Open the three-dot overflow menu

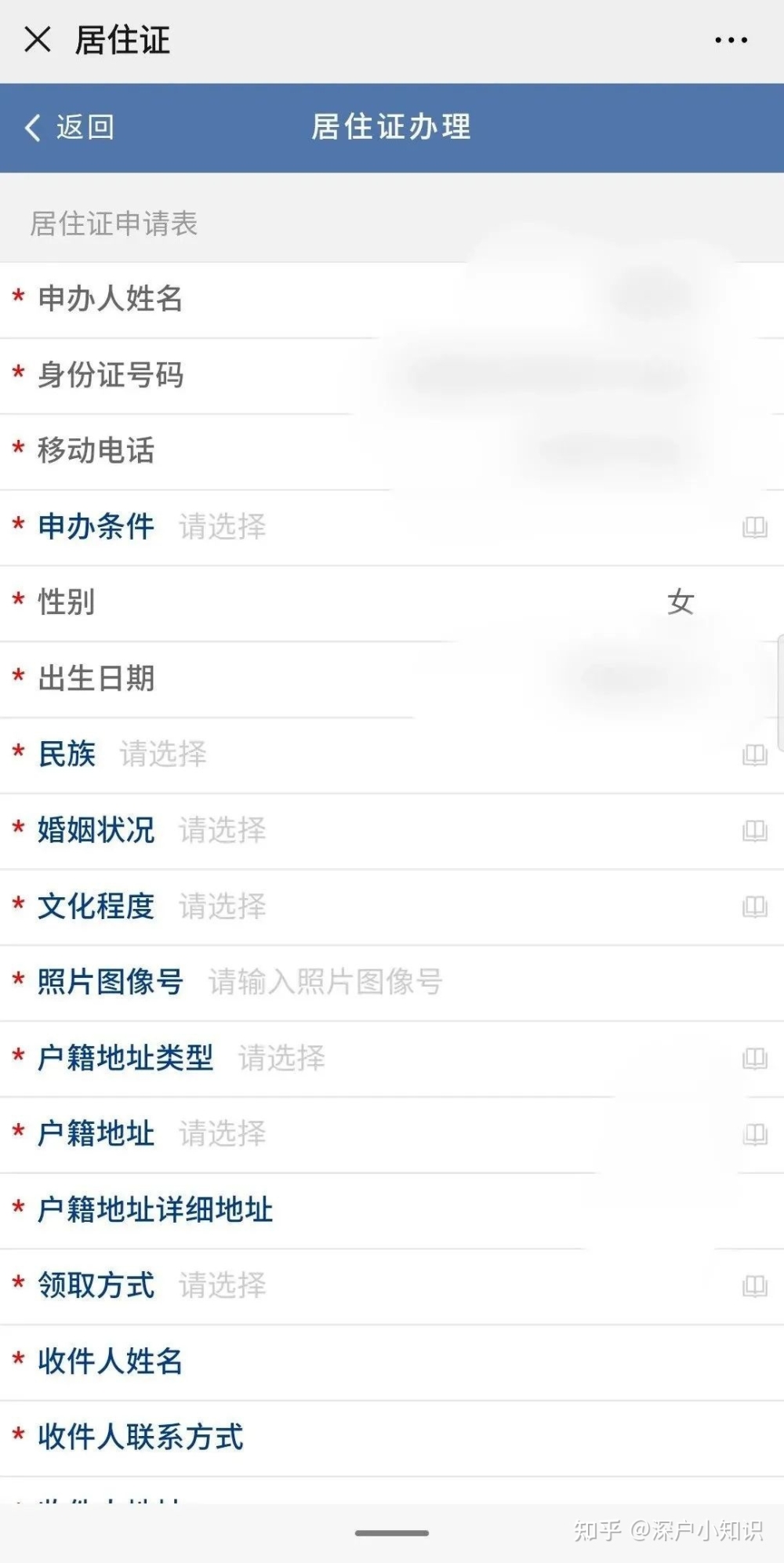731,39
